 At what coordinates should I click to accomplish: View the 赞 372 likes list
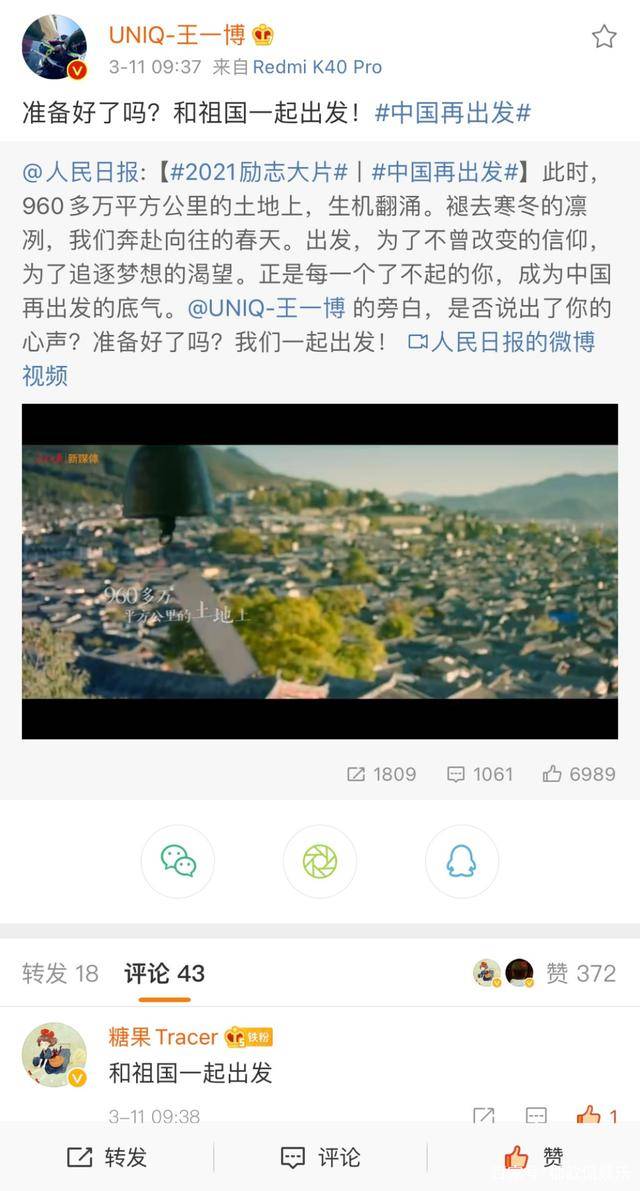point(580,973)
